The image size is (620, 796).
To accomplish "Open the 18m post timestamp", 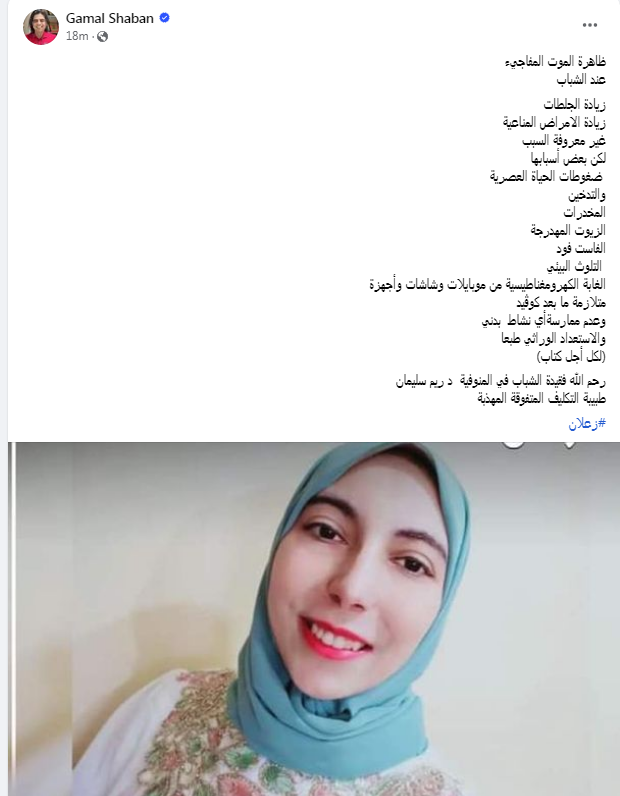I will (x=77, y=35).
